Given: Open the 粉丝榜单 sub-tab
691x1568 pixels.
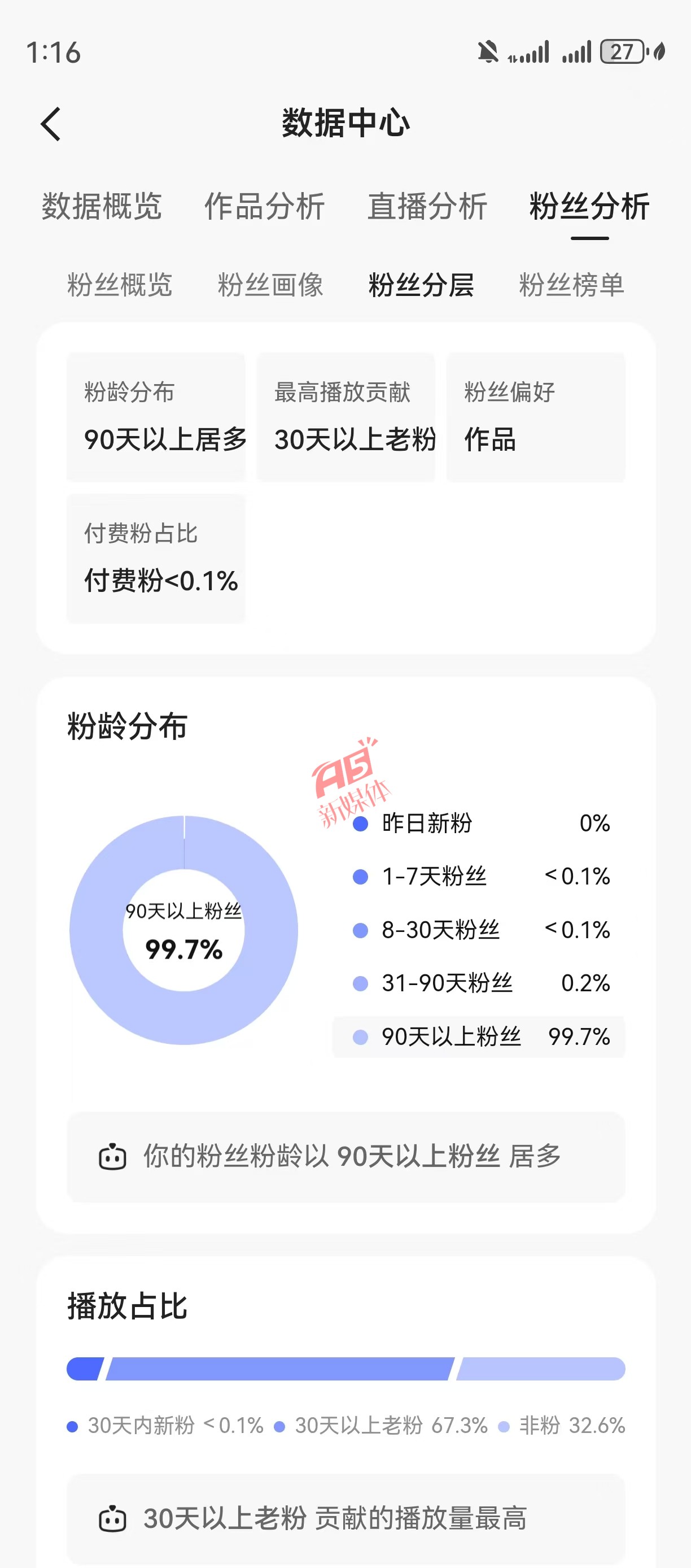Looking at the screenshot, I should [x=572, y=285].
